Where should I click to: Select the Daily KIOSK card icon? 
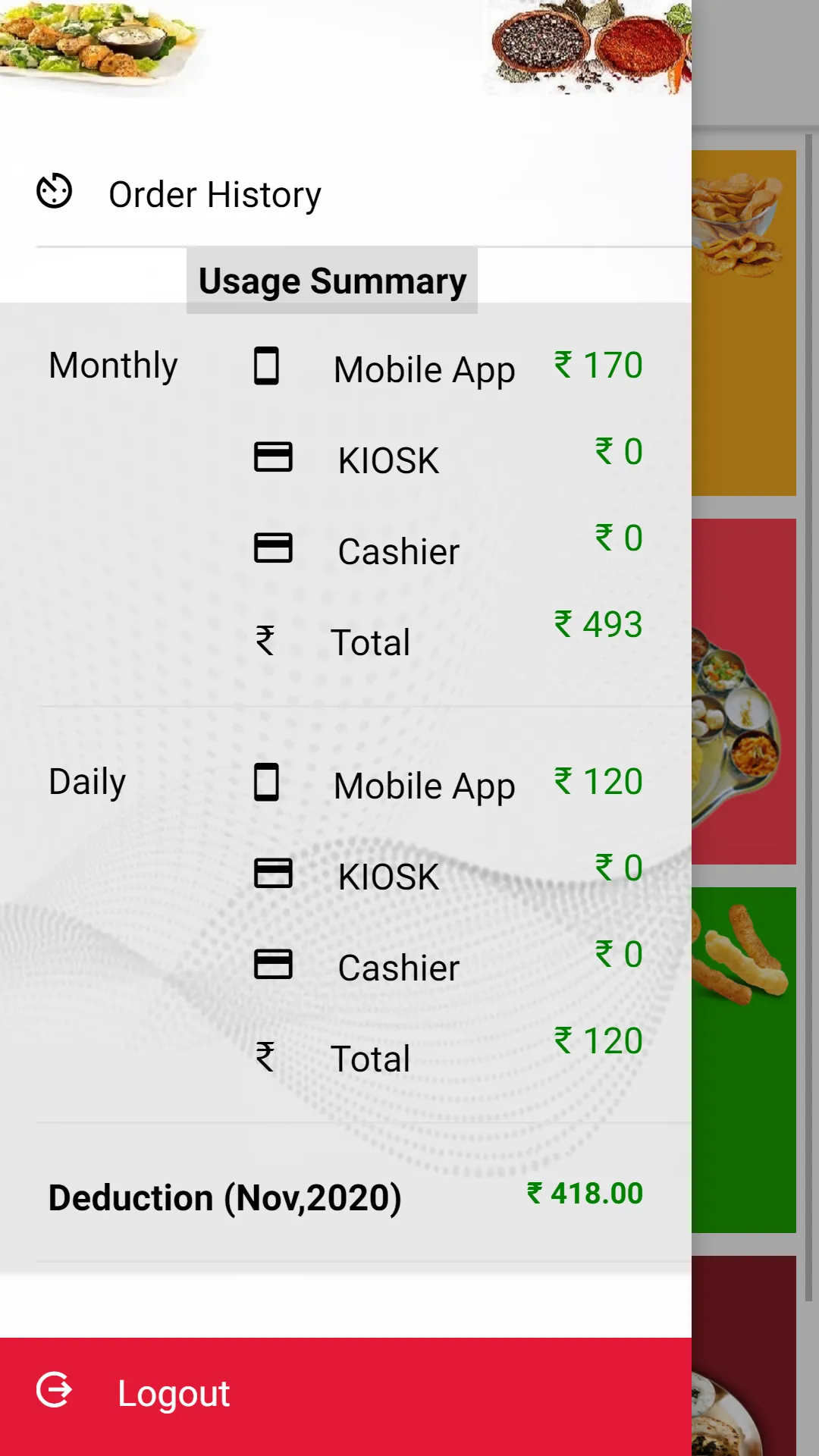(x=274, y=874)
